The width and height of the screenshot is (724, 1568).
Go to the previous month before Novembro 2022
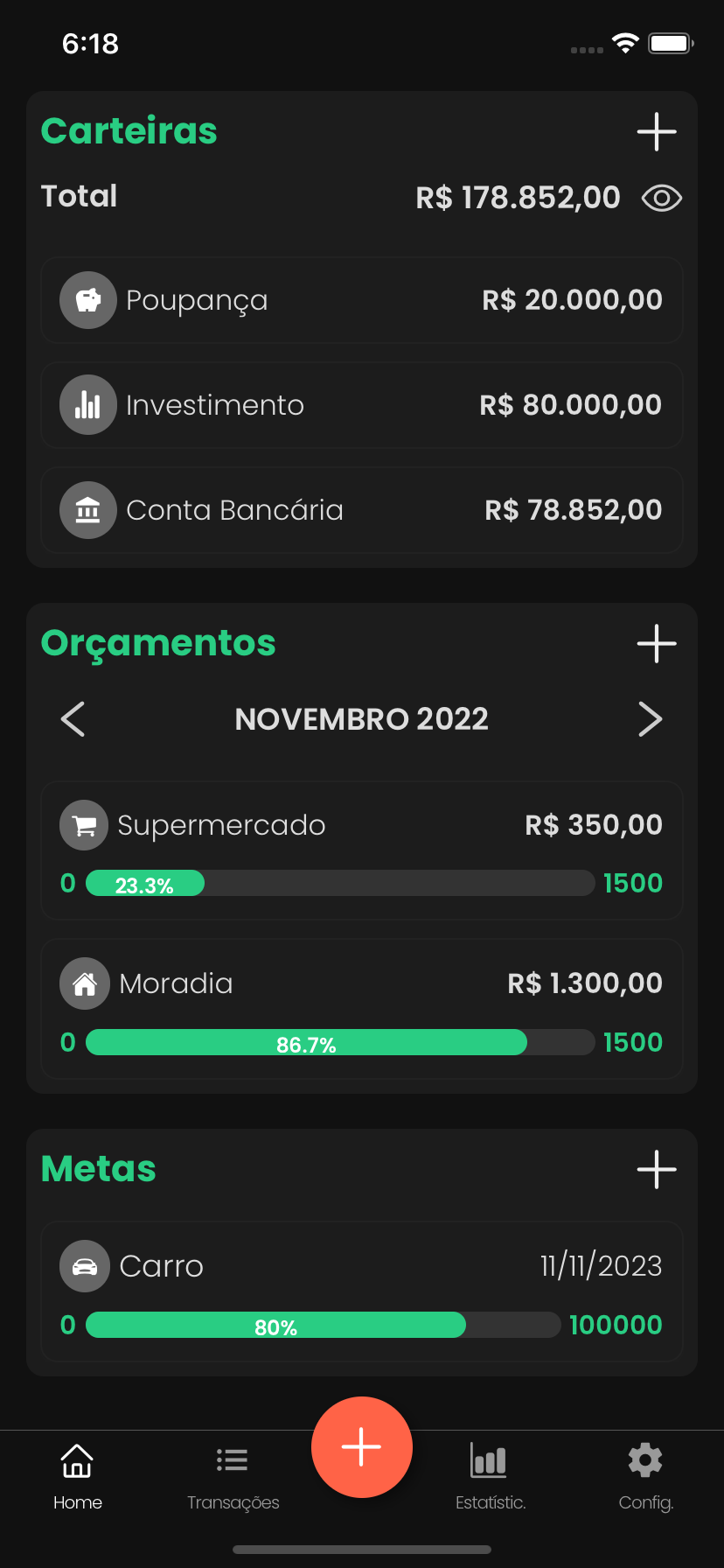click(x=73, y=719)
